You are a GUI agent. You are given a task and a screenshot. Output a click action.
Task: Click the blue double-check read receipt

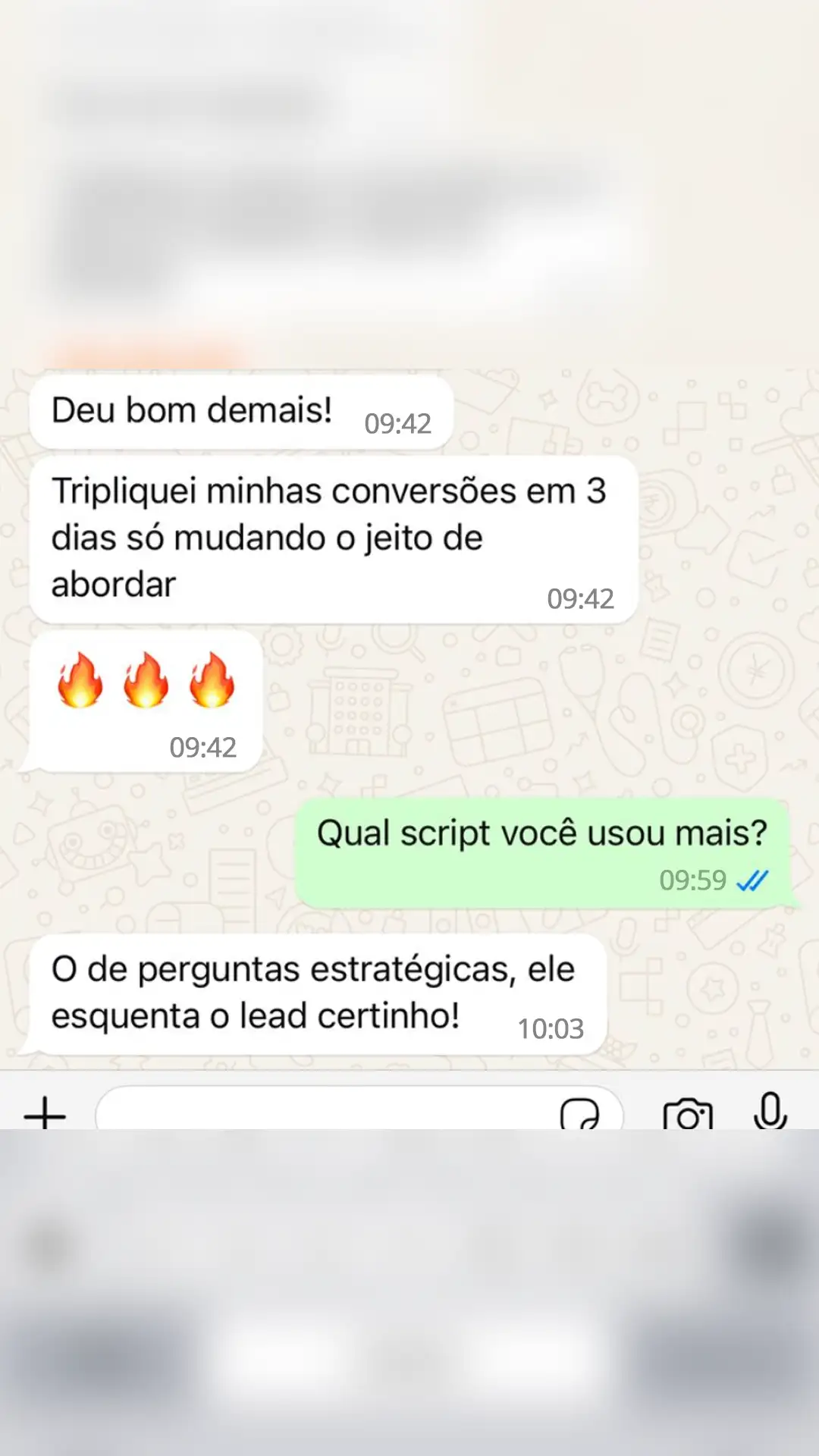click(752, 880)
